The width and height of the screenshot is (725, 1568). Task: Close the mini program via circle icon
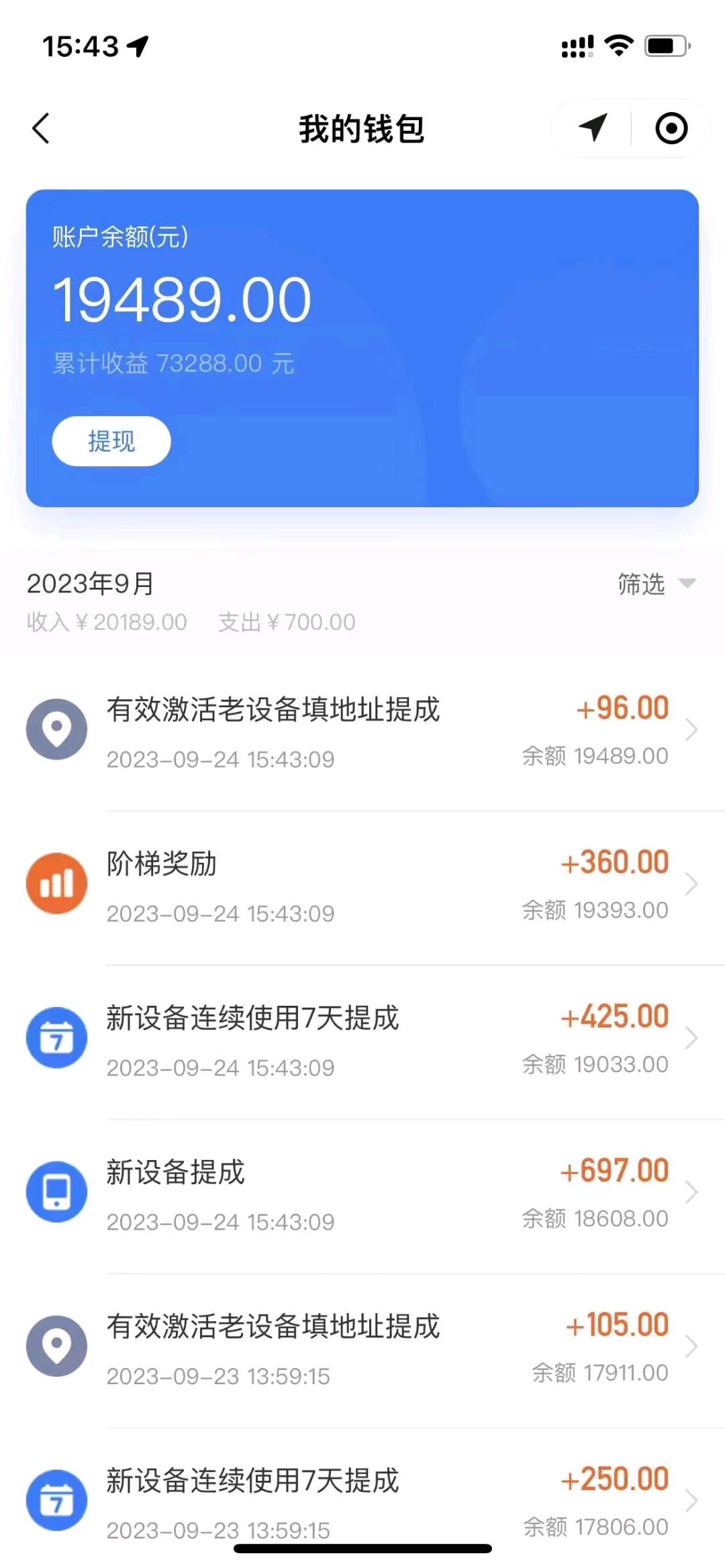671,128
